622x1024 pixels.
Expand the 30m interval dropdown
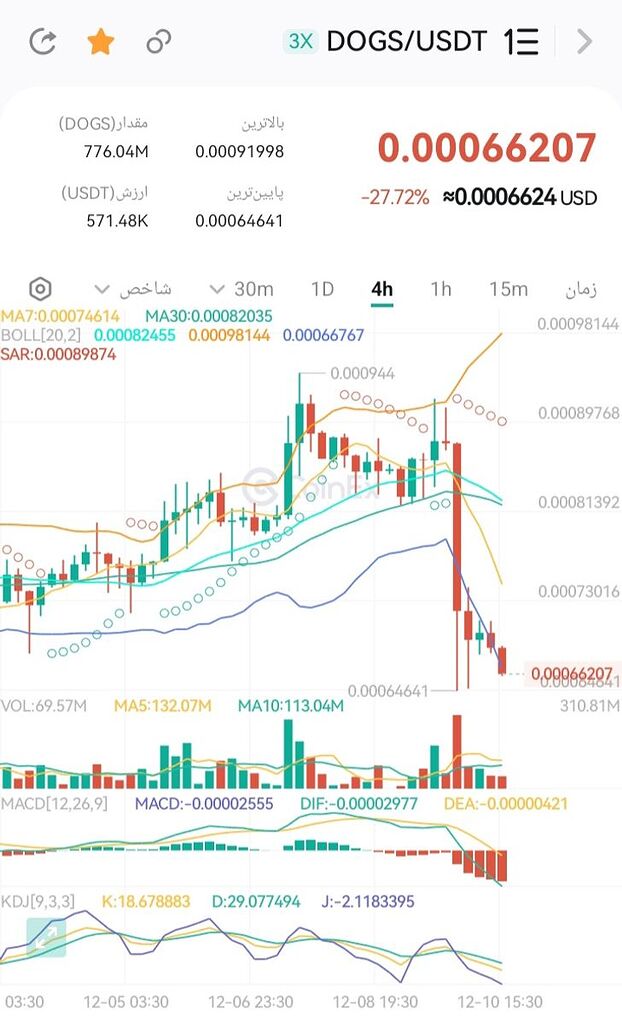(x=242, y=290)
